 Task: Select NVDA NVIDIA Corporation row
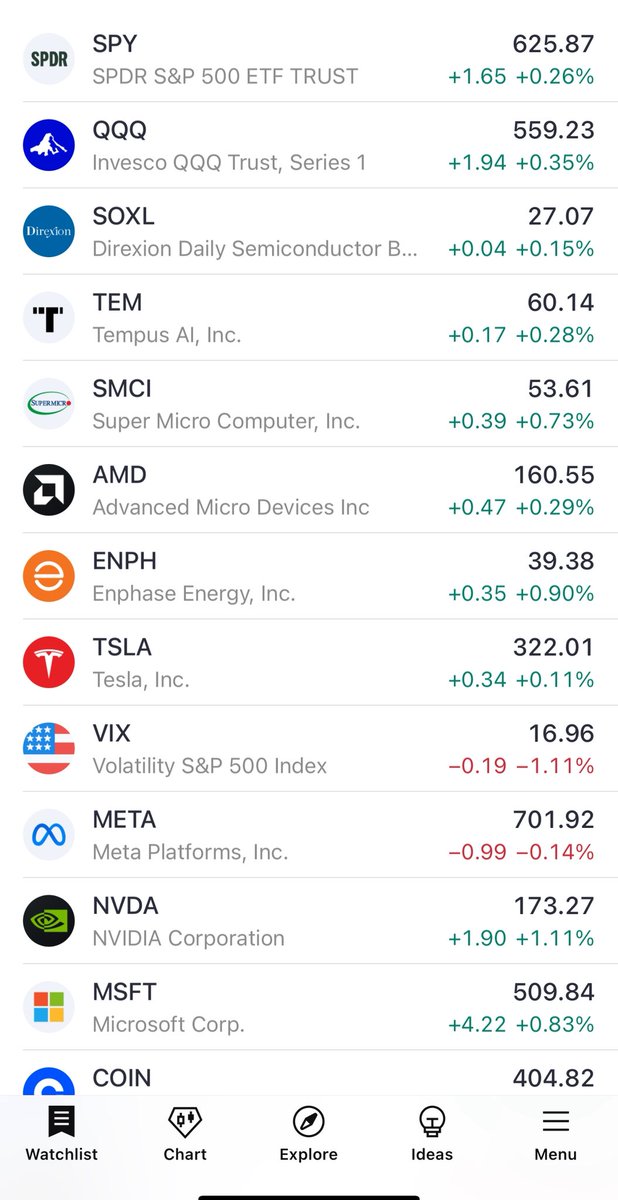point(309,919)
